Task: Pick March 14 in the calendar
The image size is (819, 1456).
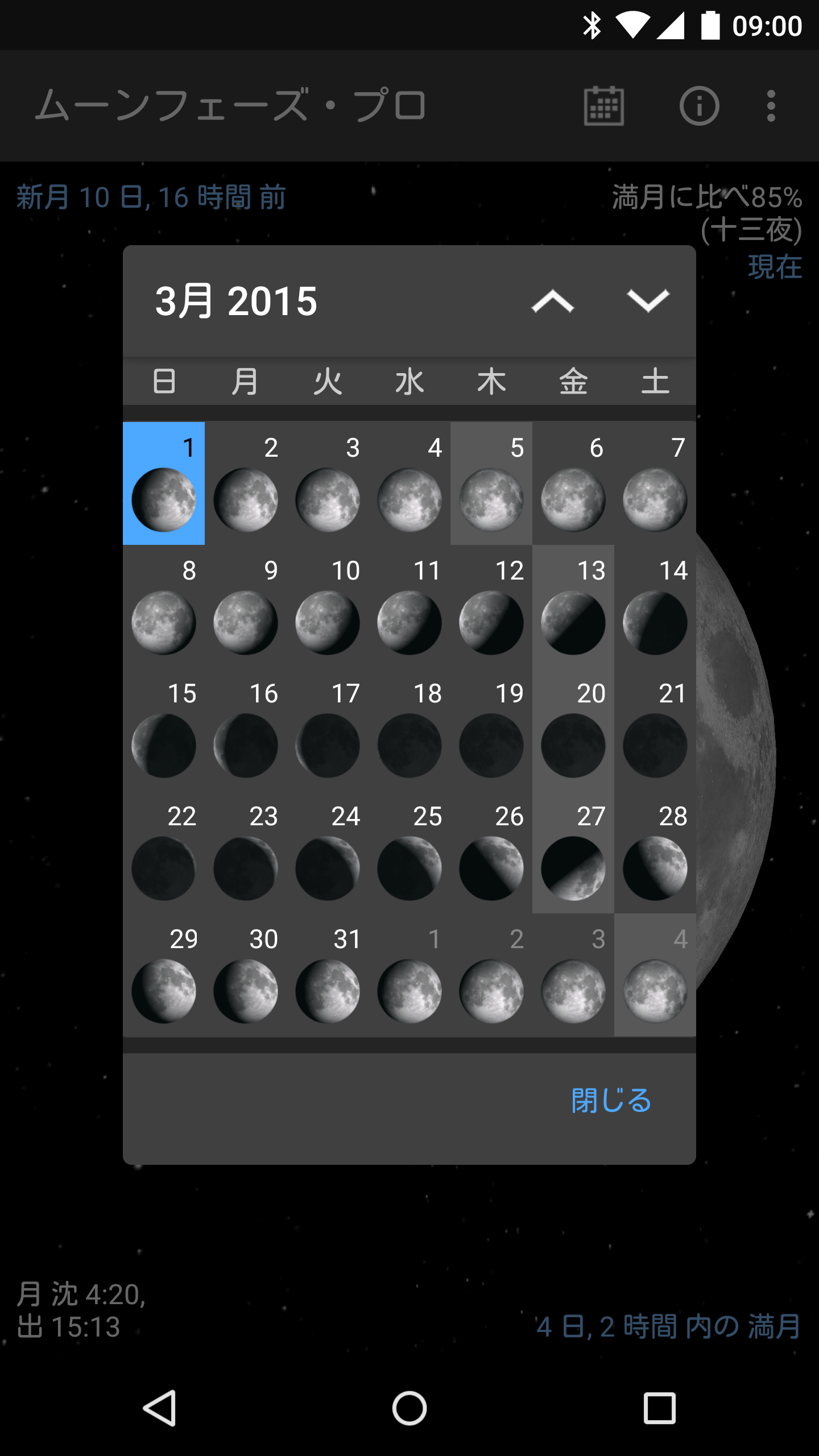Action: point(655,606)
